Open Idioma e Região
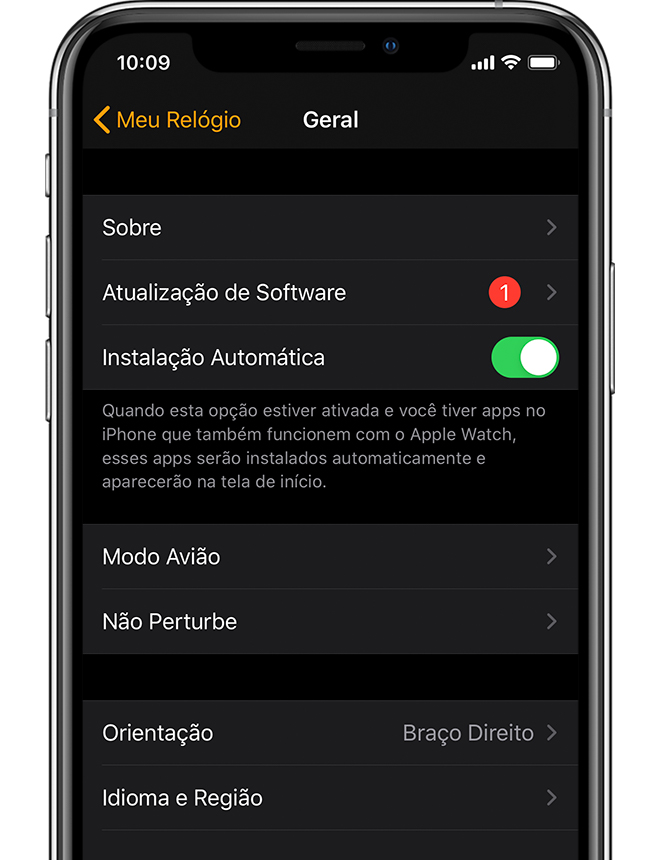660x860 pixels. [x=330, y=798]
